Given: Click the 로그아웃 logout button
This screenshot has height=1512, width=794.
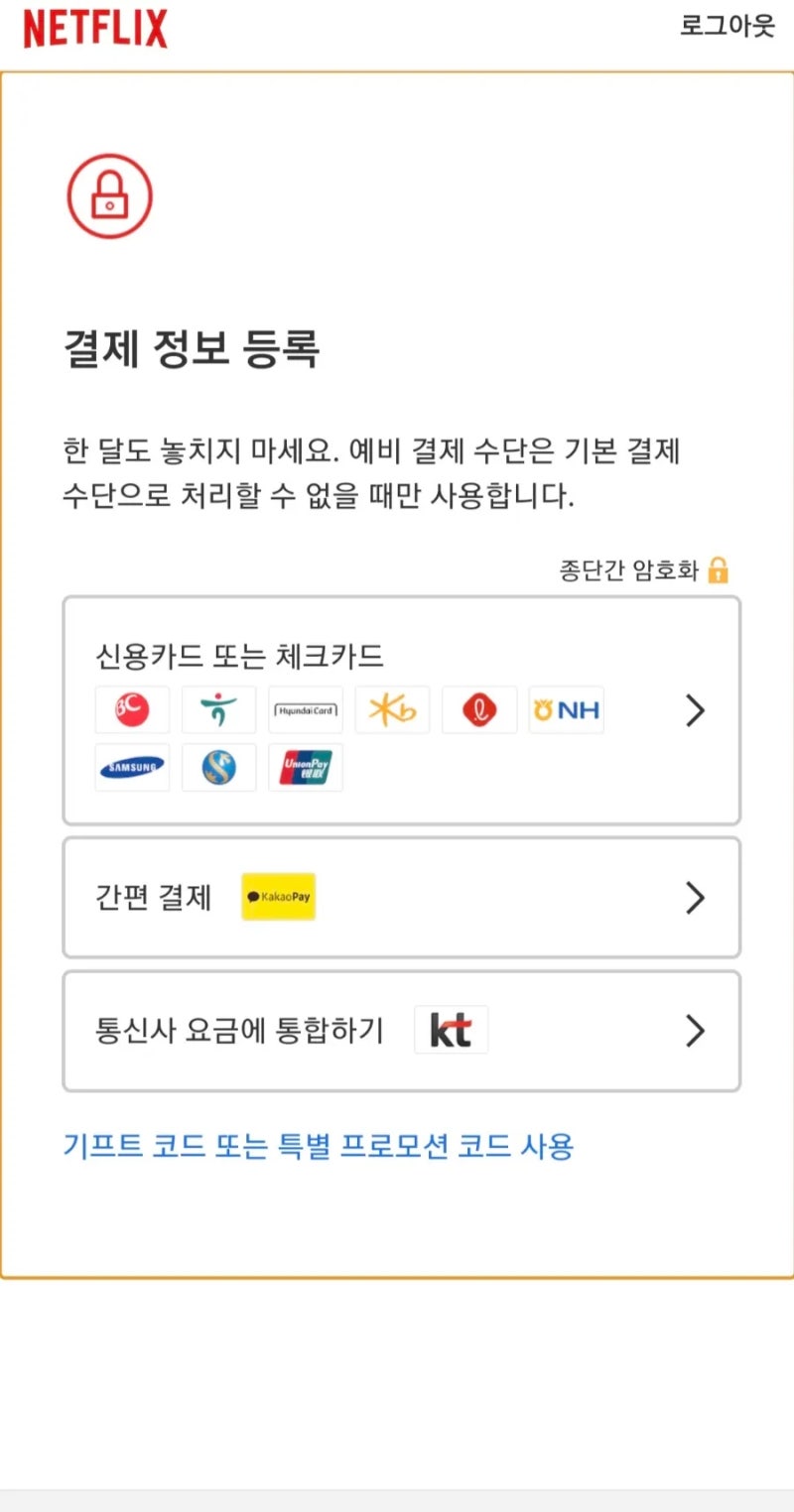Looking at the screenshot, I should [727, 28].
